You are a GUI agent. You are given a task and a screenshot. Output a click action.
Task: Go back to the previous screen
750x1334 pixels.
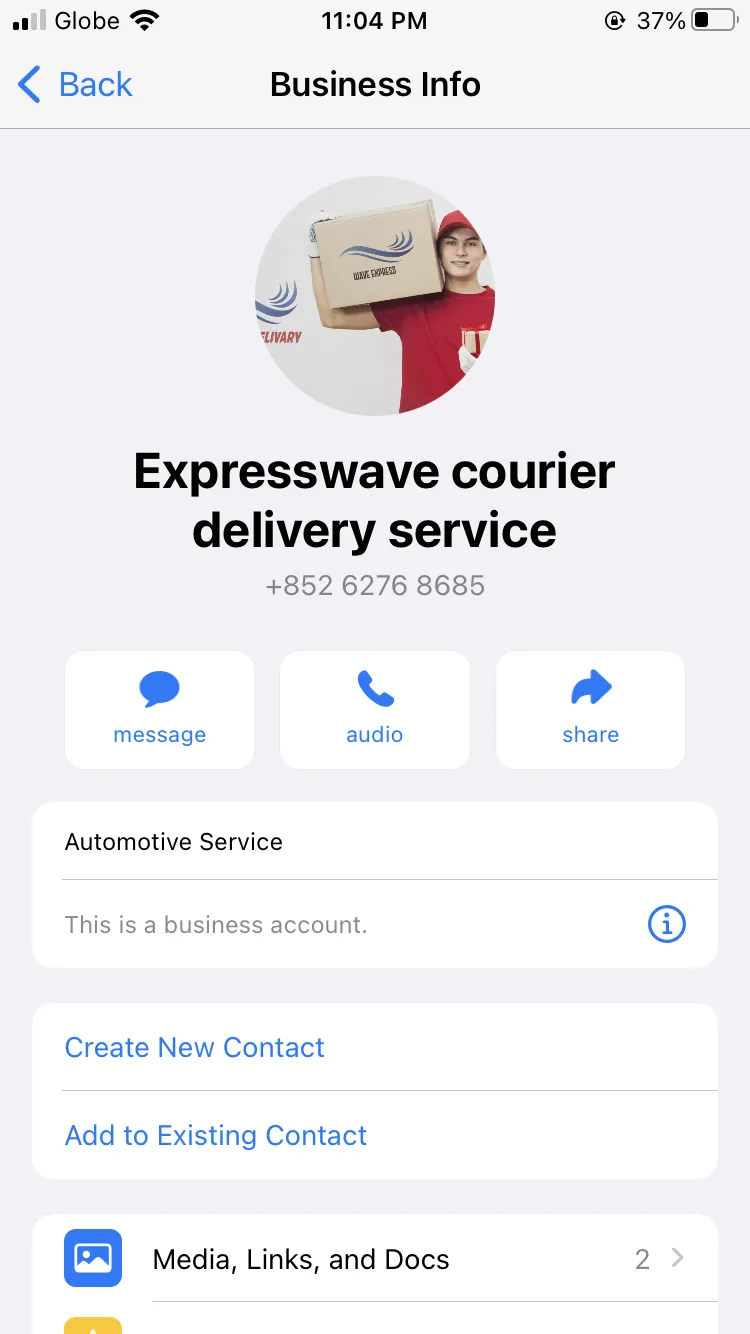click(75, 85)
